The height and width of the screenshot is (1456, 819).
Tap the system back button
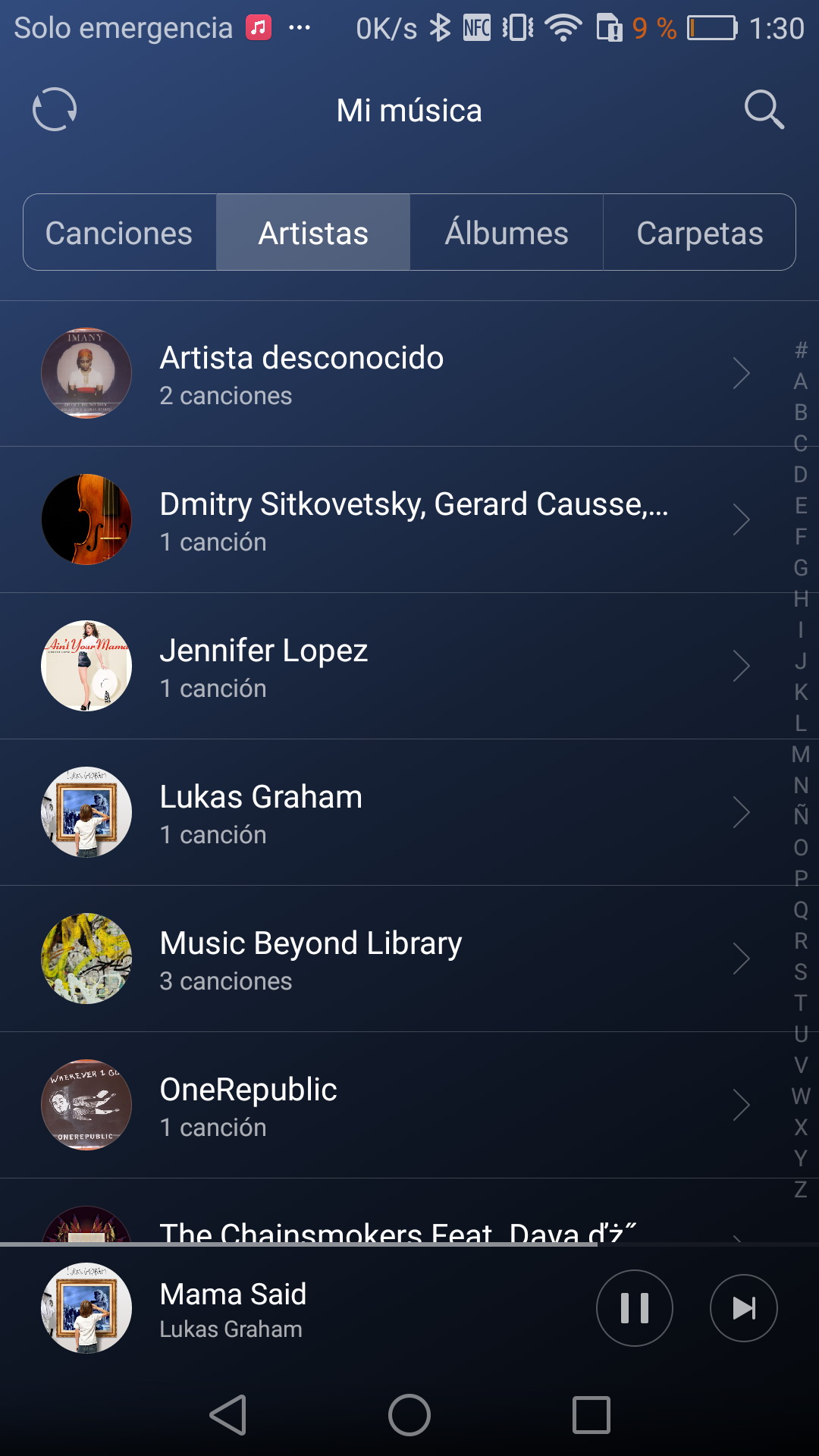pos(227,1415)
